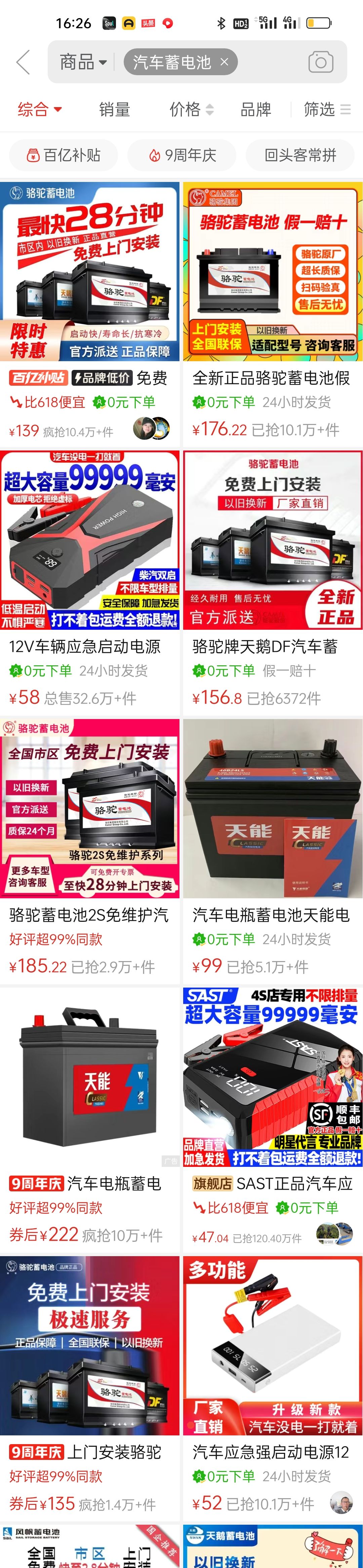Screen dimensions: 363x1568
Task: Open 骆驼蓄电池2S免维护 product
Action: click(89, 809)
